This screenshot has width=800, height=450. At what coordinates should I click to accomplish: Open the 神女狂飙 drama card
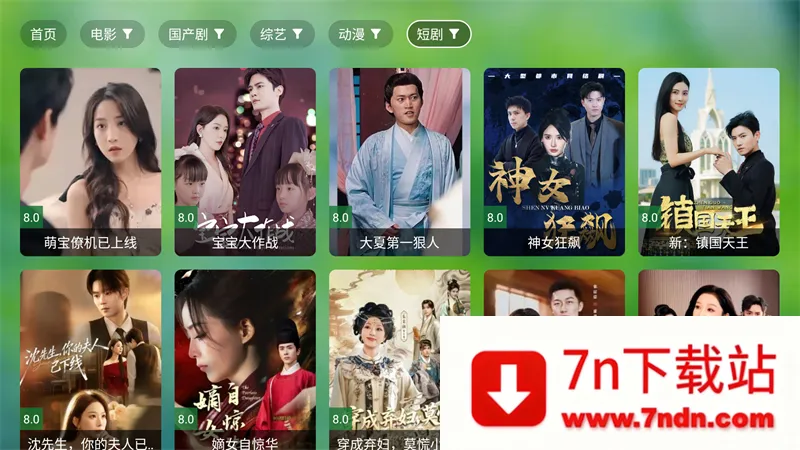(554, 160)
